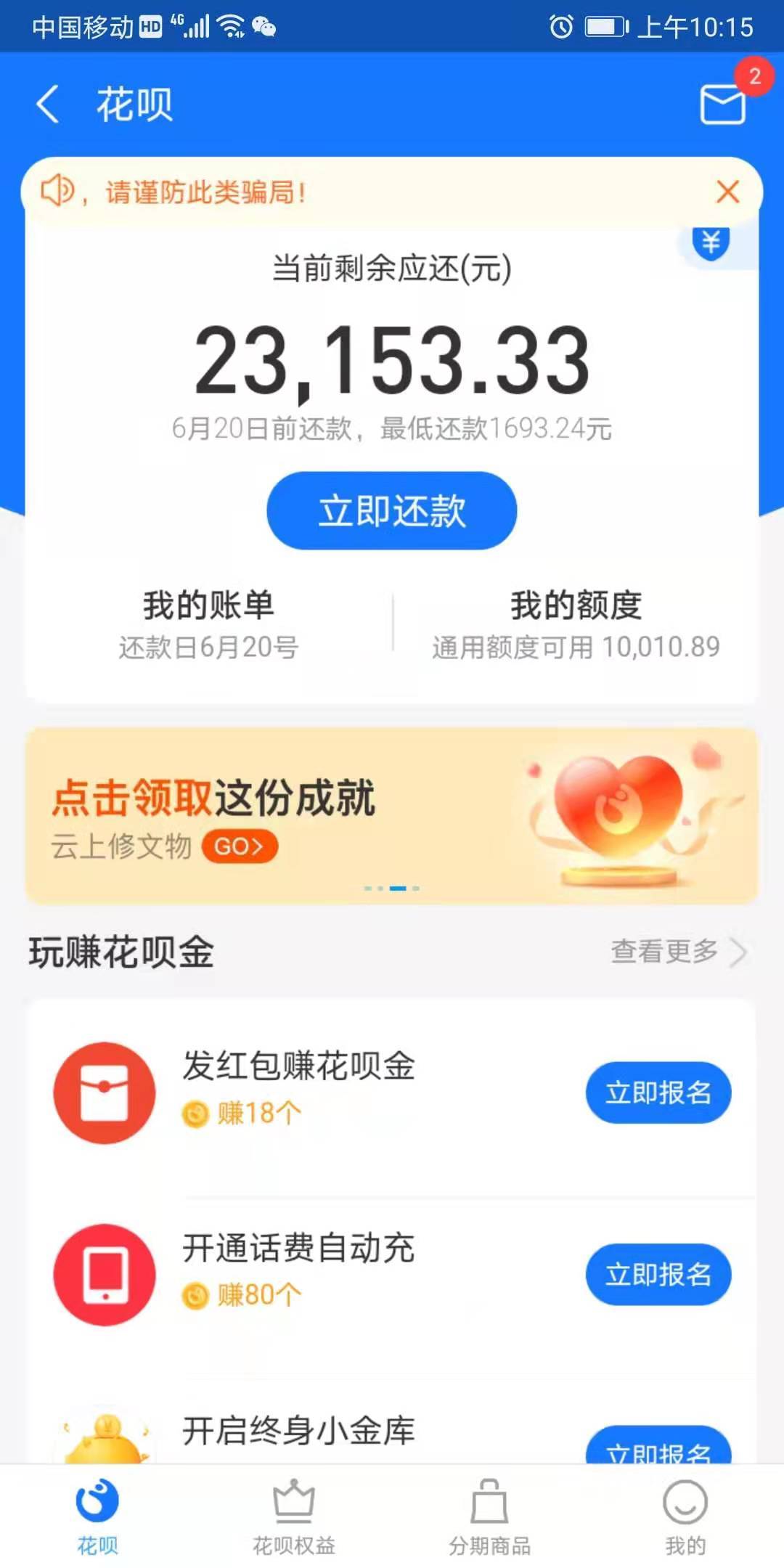Open the message inbox with 2 unread
This screenshot has height=1568, width=784.
click(x=723, y=104)
